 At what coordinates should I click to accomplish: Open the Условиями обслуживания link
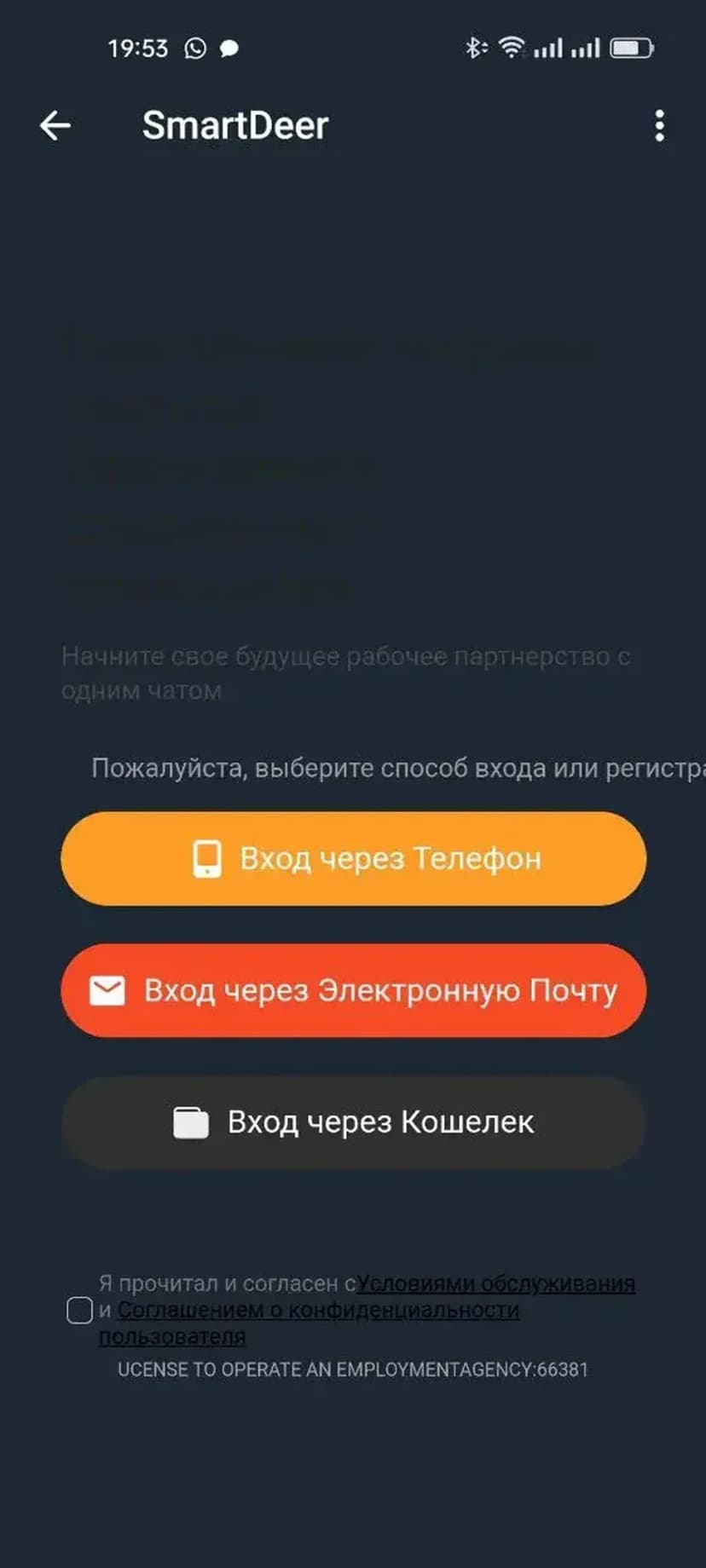[495, 1283]
